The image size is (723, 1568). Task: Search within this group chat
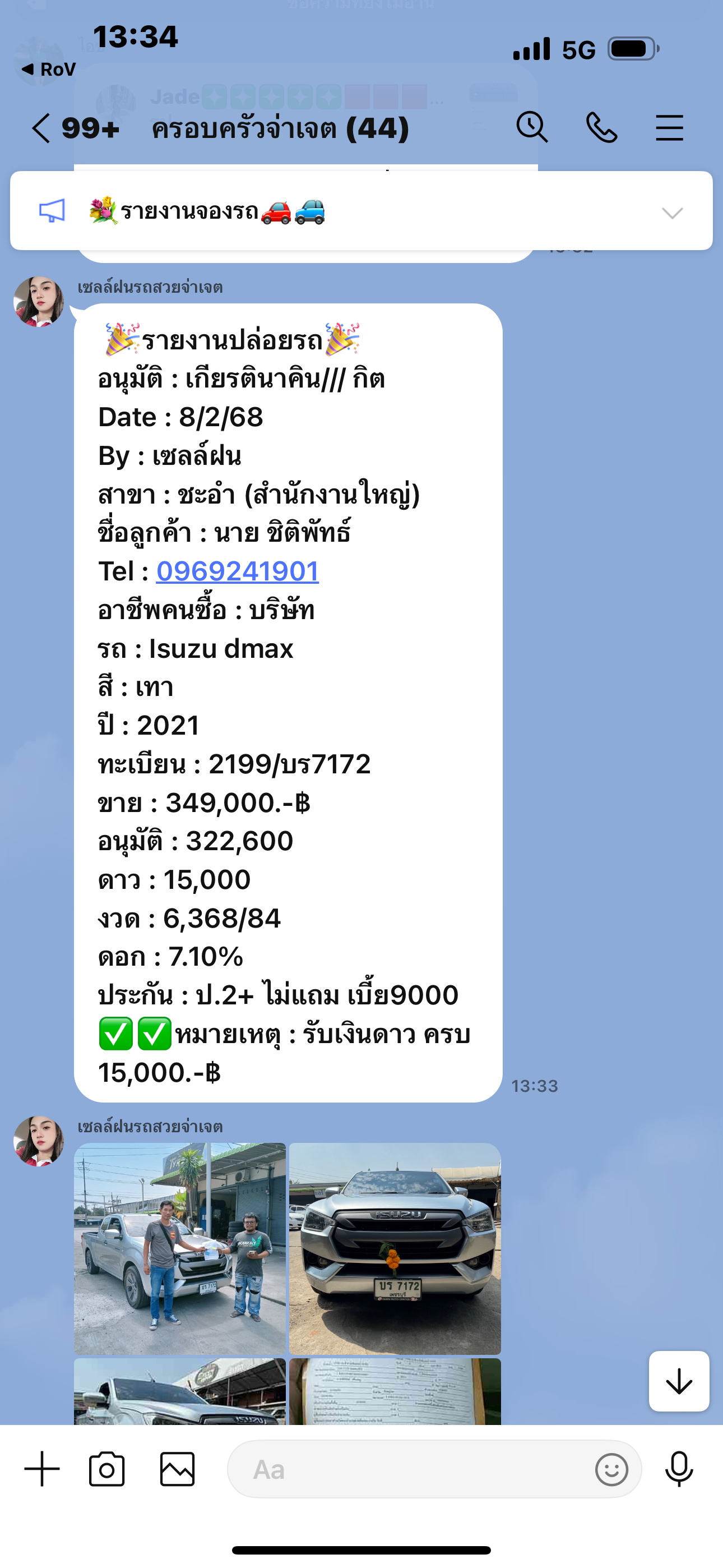[x=532, y=127]
